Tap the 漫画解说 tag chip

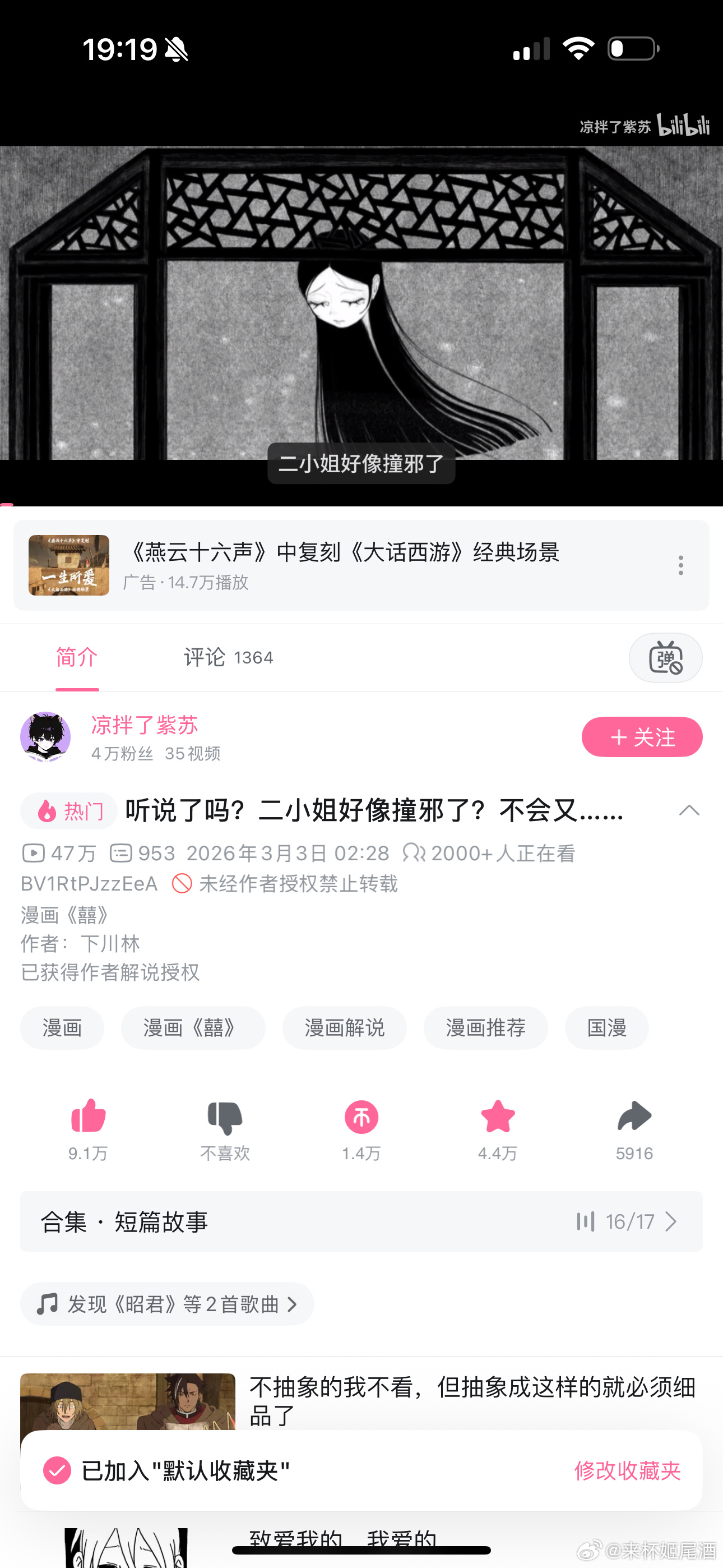coord(345,1027)
